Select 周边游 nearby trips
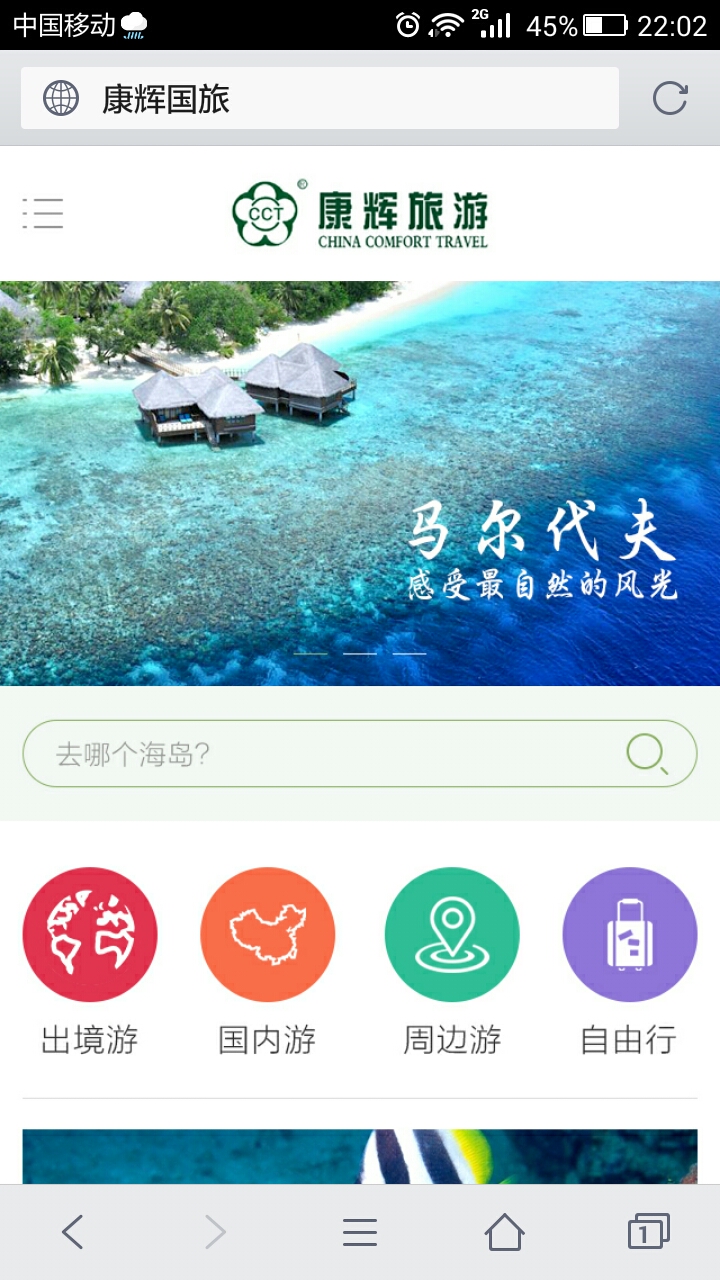 click(452, 935)
